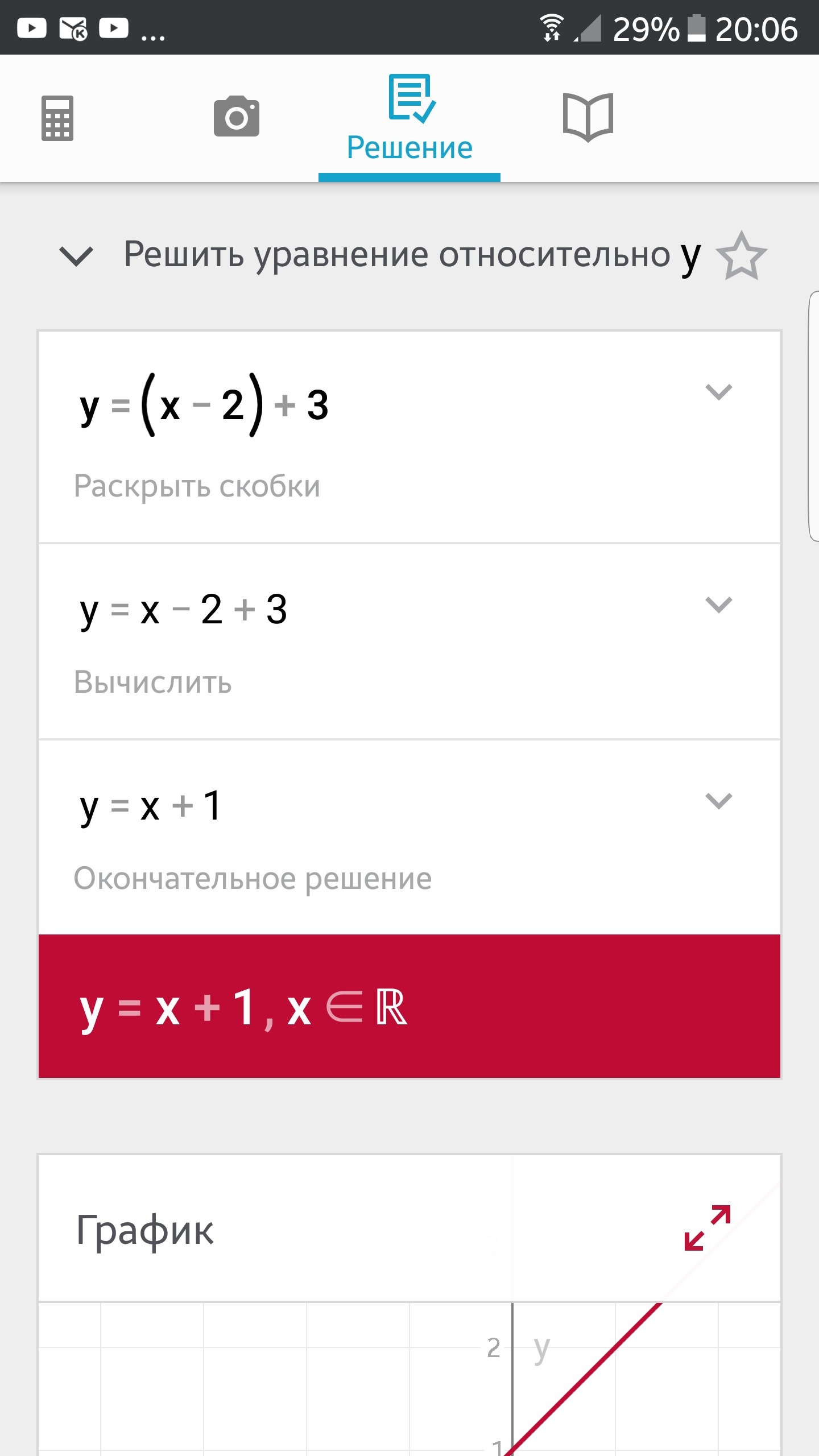Open the camera tab
Image resolution: width=819 pixels, height=1456 pixels.
[237, 117]
